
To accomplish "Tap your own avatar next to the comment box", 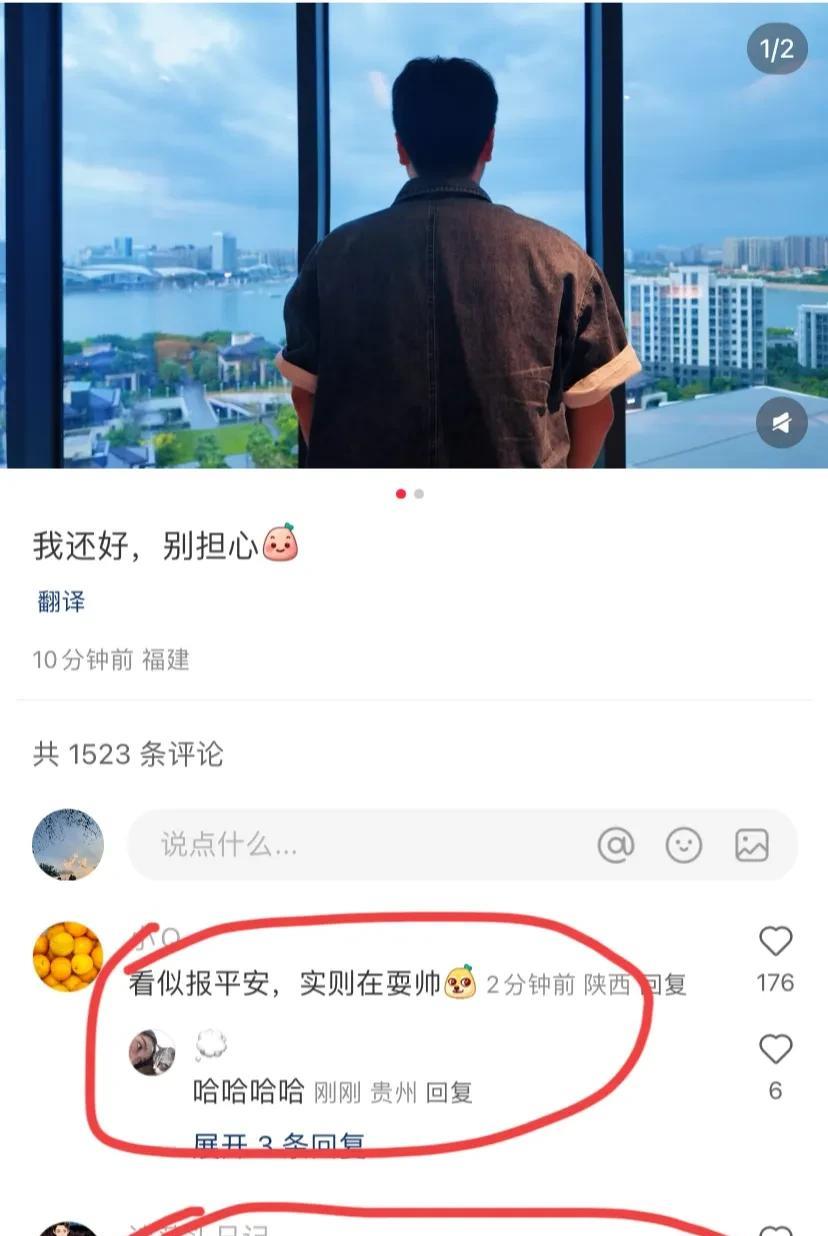I will tap(67, 845).
